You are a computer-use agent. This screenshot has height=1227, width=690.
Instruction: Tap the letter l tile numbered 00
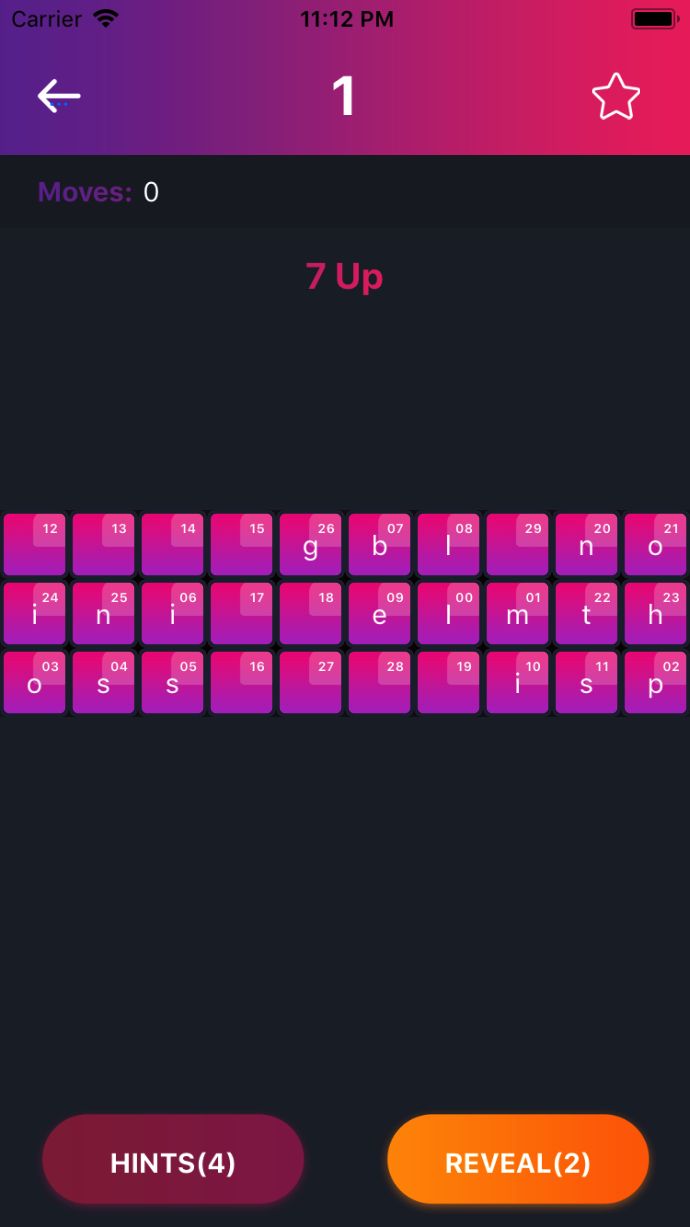pos(448,614)
